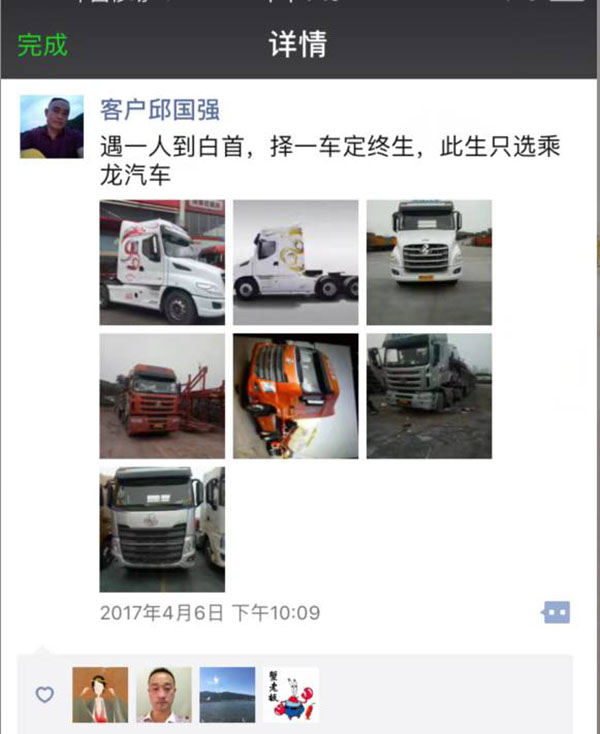Image resolution: width=600 pixels, height=734 pixels.
Task: Open the red car-carrier truck photo
Action: [162, 396]
